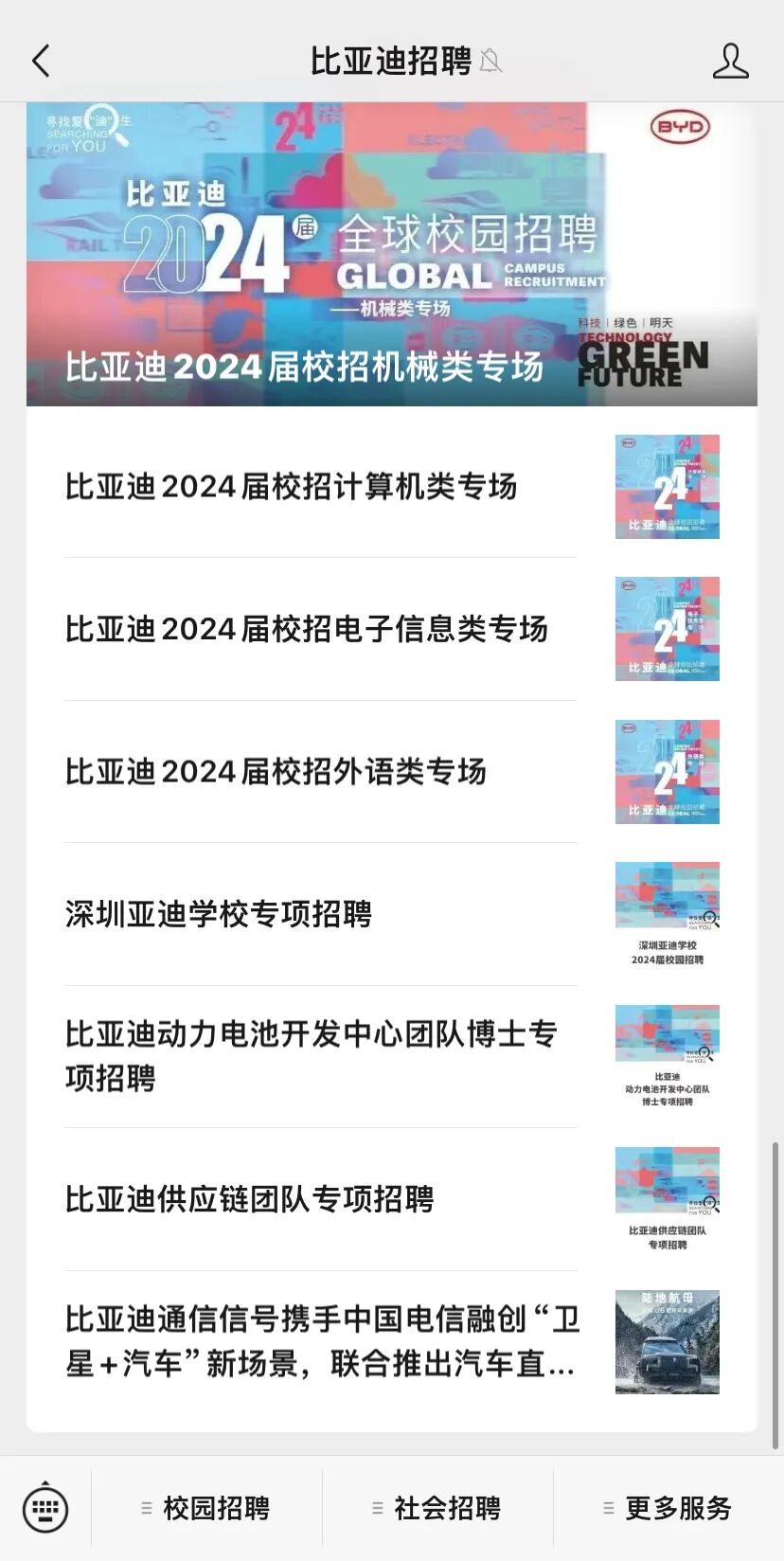Open 比亚迪2024届校招机械类专场 banner article

tap(391, 254)
